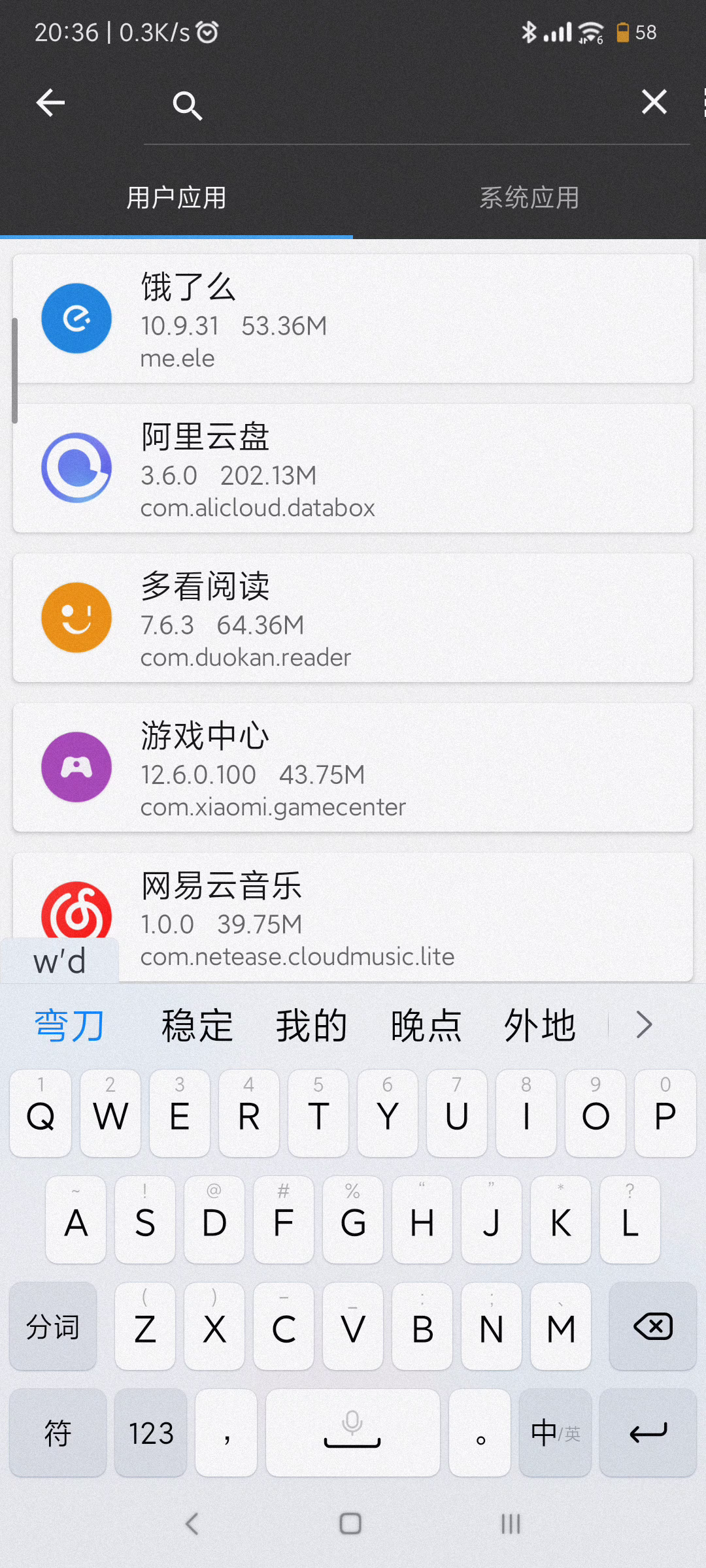Tap the 分词 key on the keyboard
This screenshot has height=1568, width=706.
[x=53, y=1326]
